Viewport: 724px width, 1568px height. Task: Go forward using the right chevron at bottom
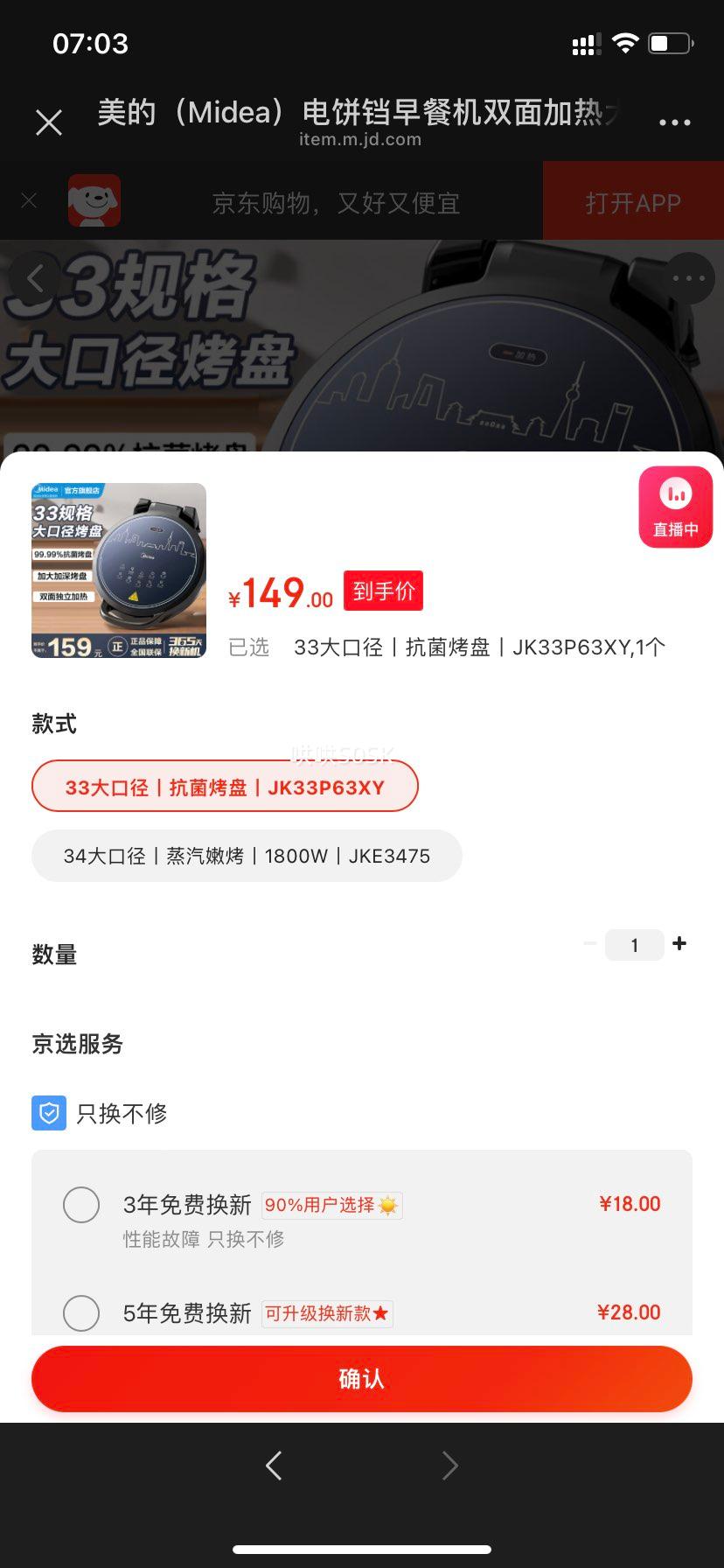[449, 1465]
